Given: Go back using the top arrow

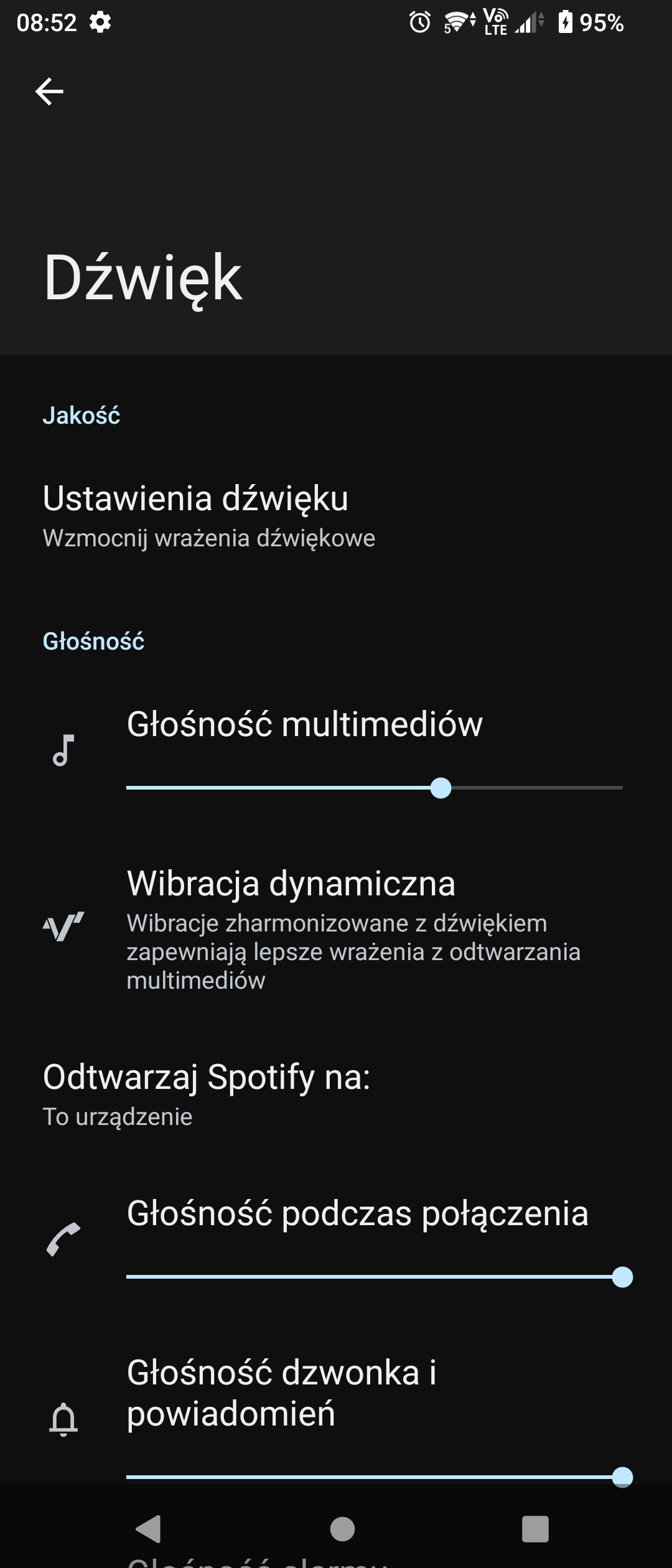Looking at the screenshot, I should coord(49,92).
